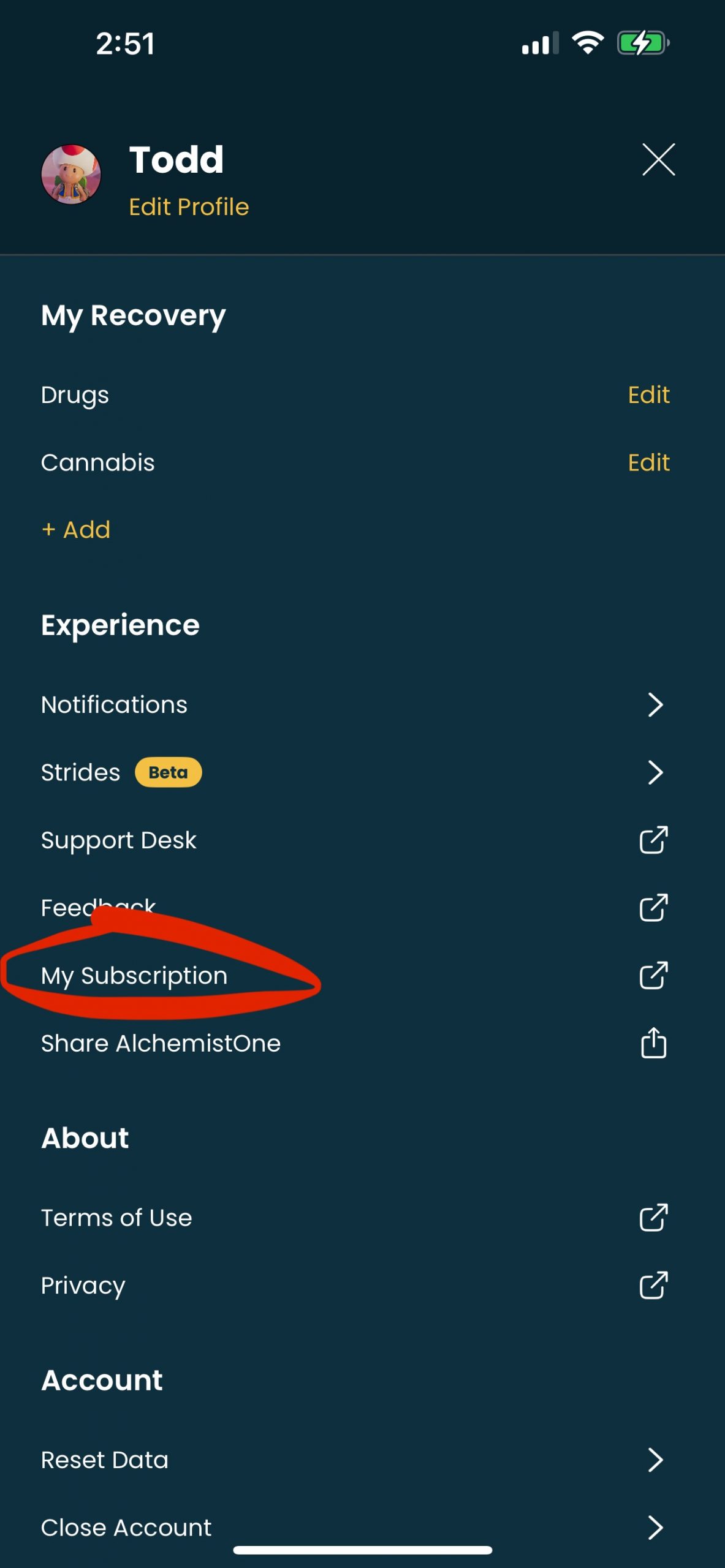
Task: Add a new recovery item
Action: 76,530
